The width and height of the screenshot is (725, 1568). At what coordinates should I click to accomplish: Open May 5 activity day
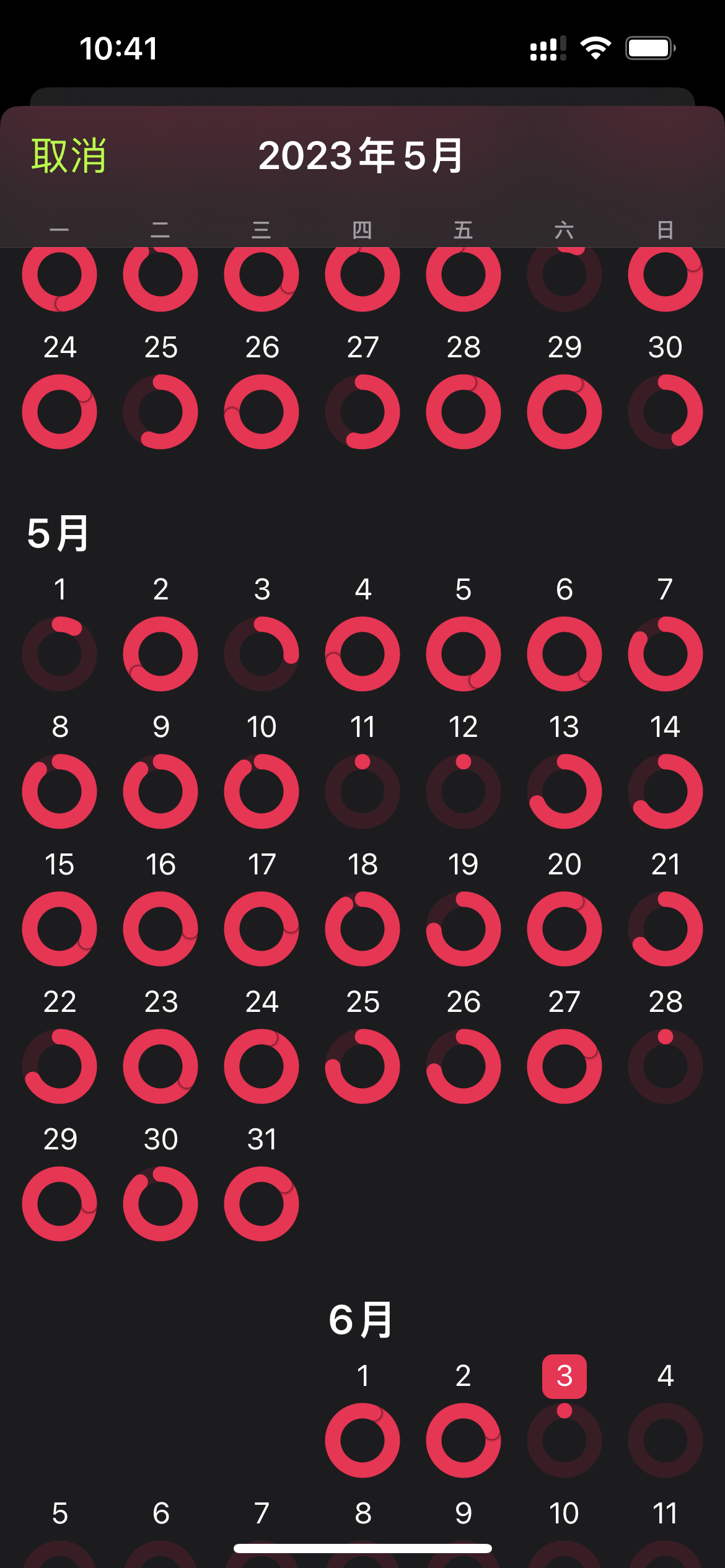(x=463, y=653)
